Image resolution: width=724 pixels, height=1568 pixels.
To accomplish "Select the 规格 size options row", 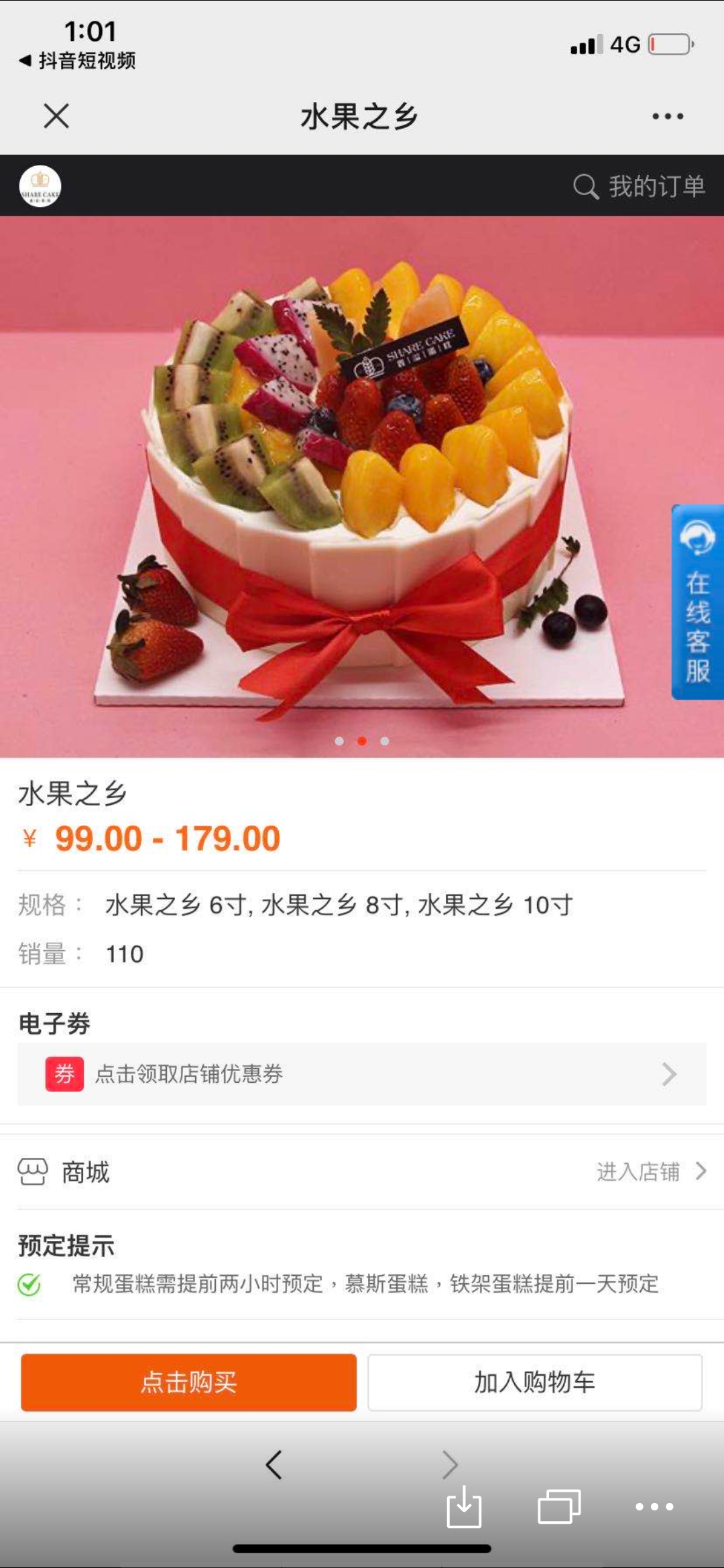I will coord(362,905).
